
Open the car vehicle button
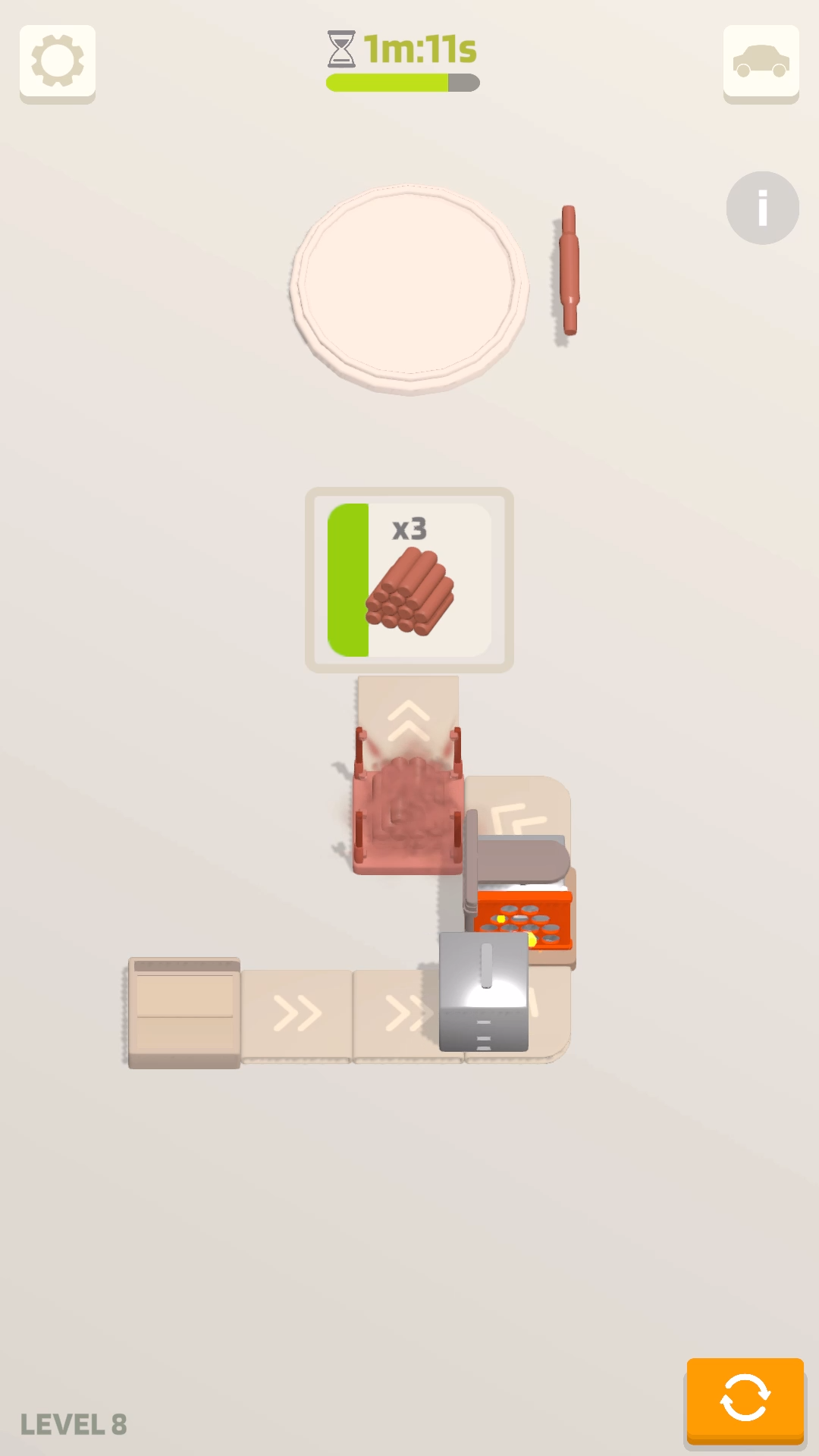(761, 62)
